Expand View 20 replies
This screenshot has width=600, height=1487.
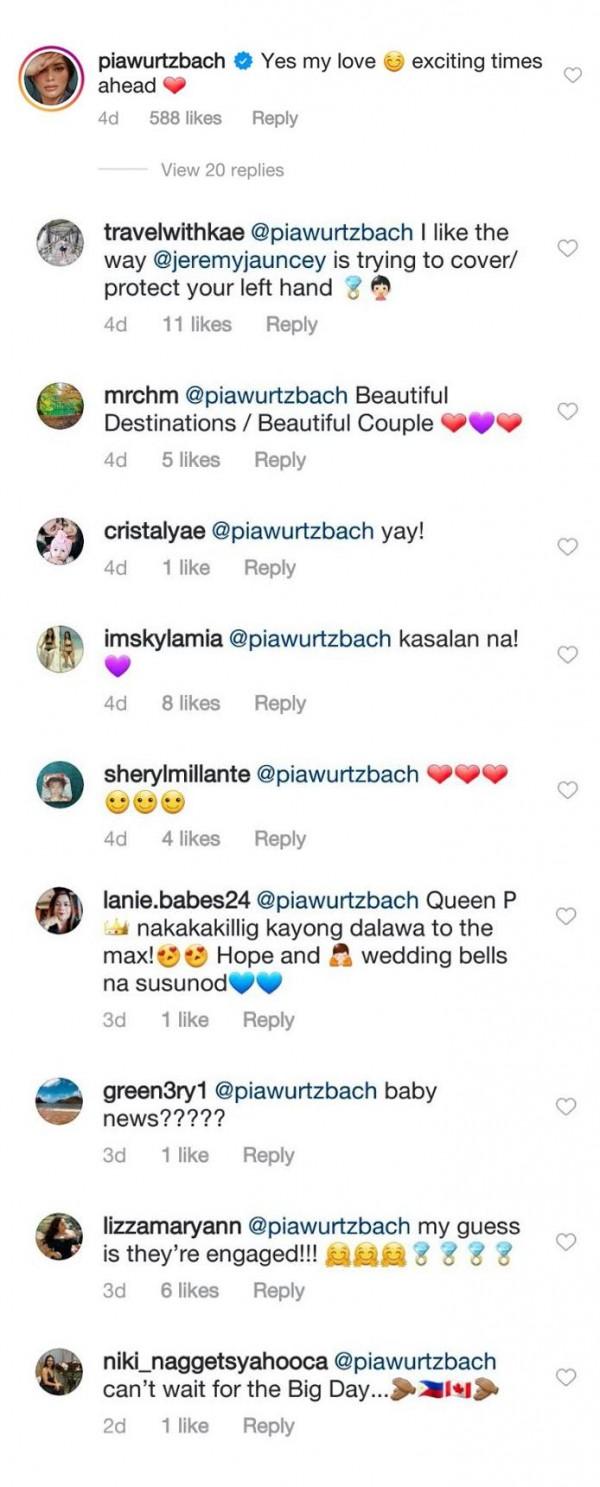(222, 170)
